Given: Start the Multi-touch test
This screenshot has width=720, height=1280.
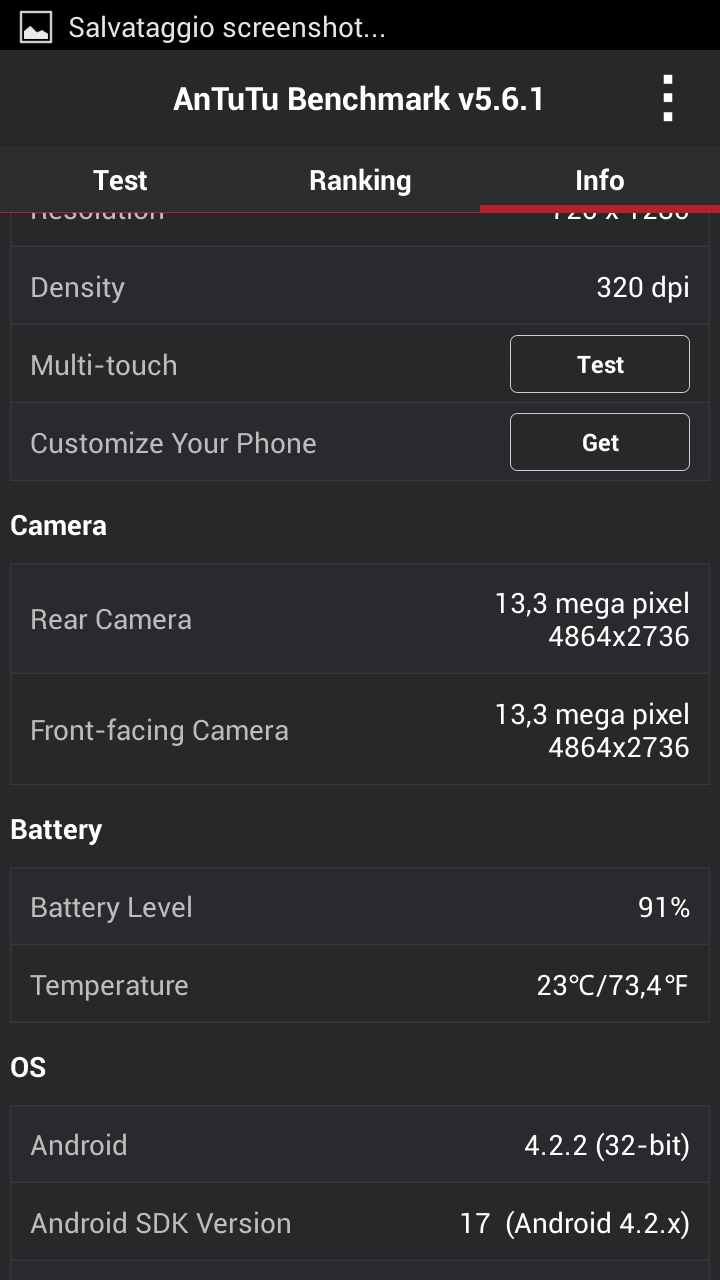Looking at the screenshot, I should (x=599, y=364).
